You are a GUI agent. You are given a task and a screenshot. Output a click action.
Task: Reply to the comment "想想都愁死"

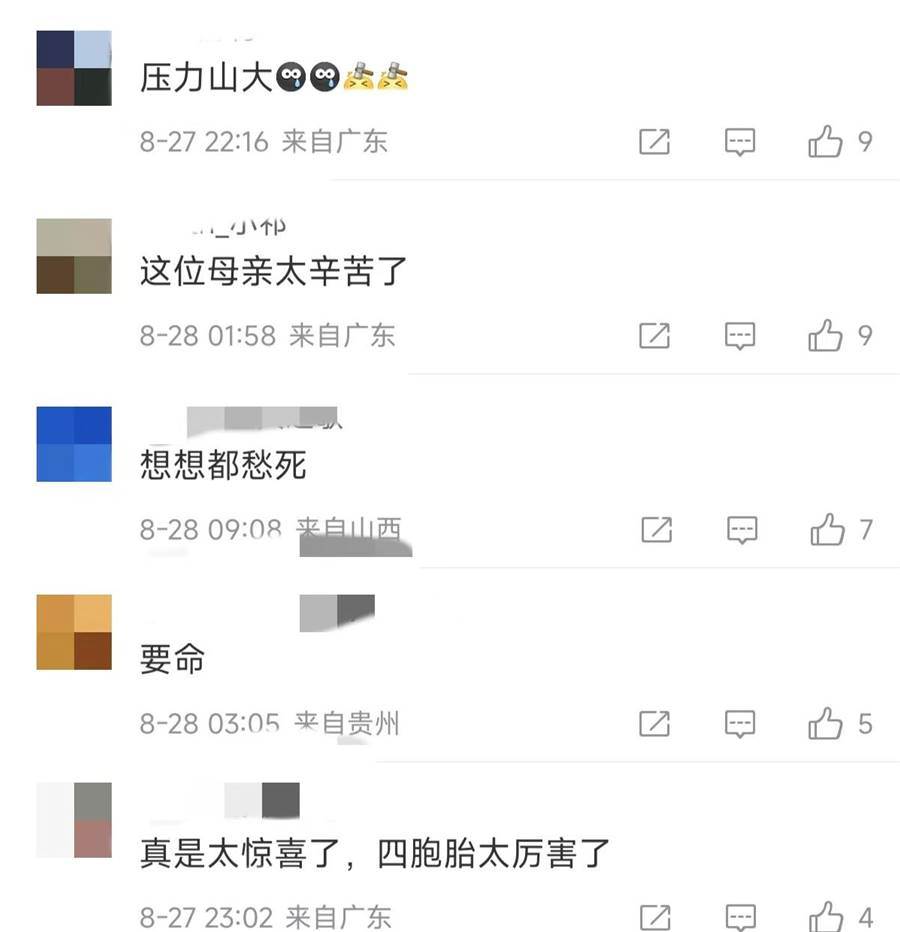point(741,529)
